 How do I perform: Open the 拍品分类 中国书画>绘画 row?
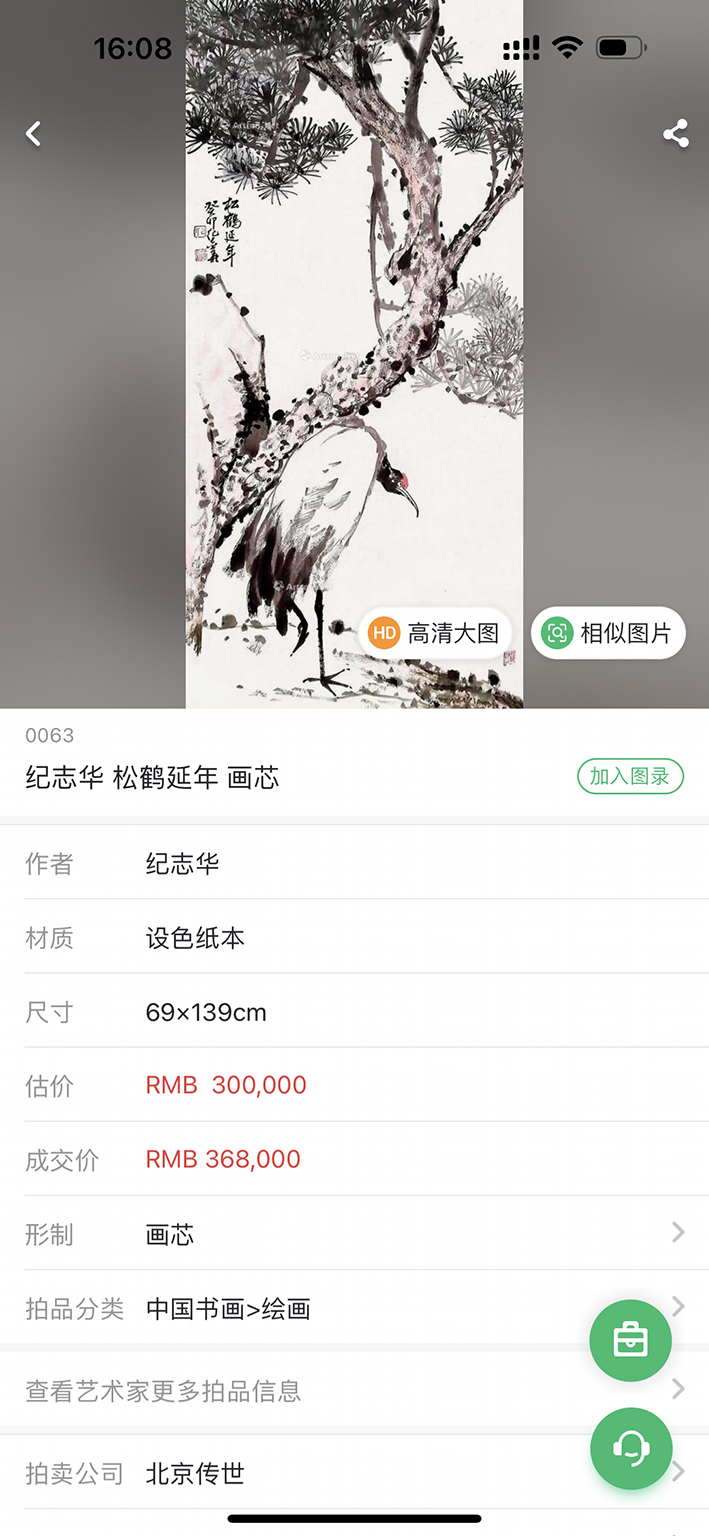pos(300,1308)
